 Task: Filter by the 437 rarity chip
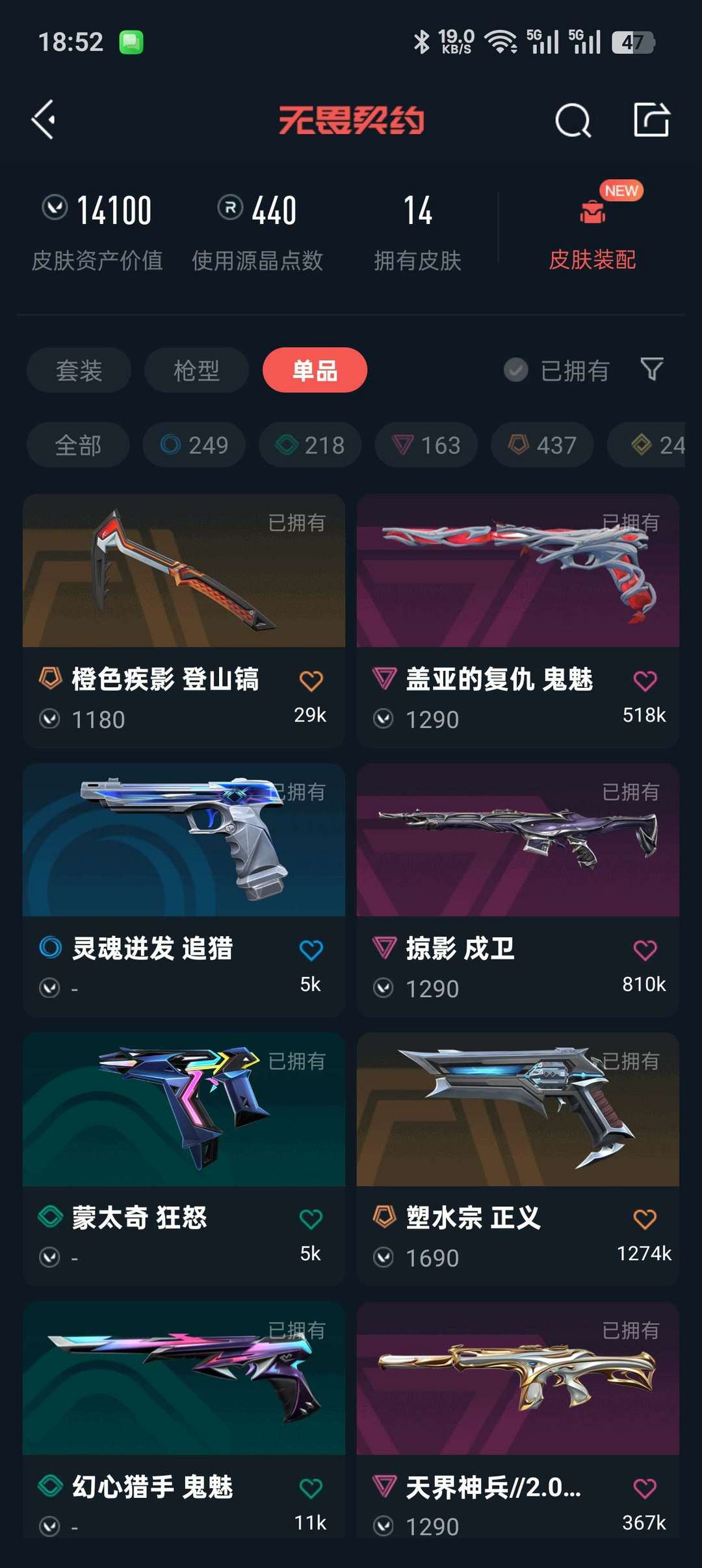tap(542, 445)
